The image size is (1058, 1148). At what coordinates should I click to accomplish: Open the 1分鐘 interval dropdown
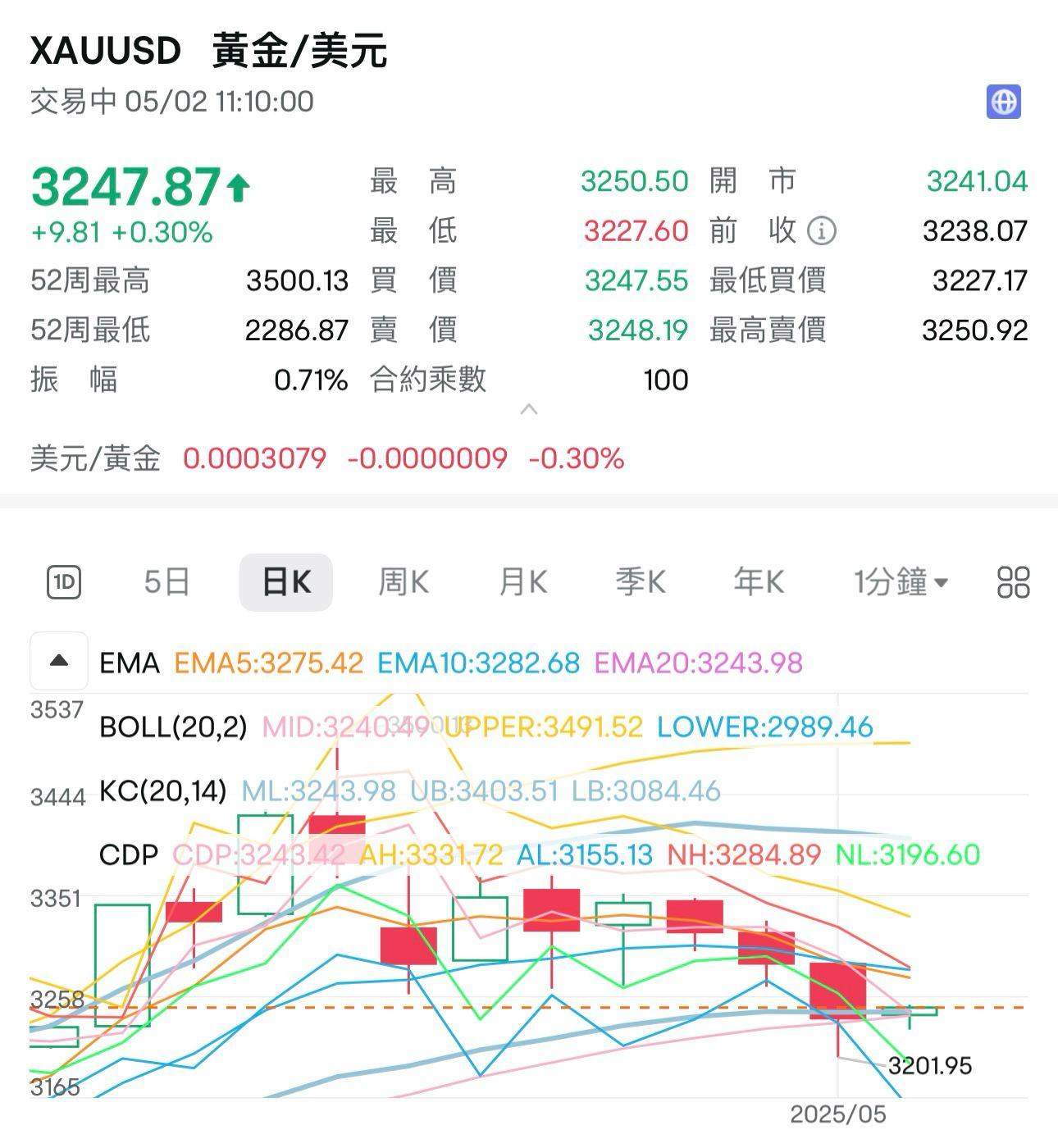(x=899, y=581)
